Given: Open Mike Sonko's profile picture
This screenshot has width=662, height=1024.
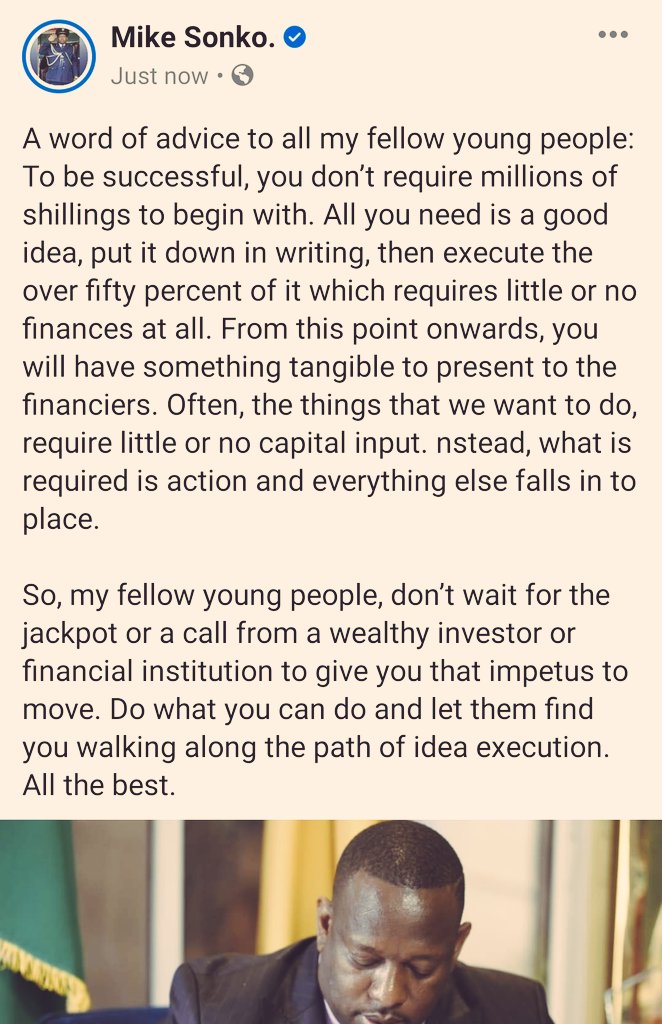Looking at the screenshot, I should point(59,56).
